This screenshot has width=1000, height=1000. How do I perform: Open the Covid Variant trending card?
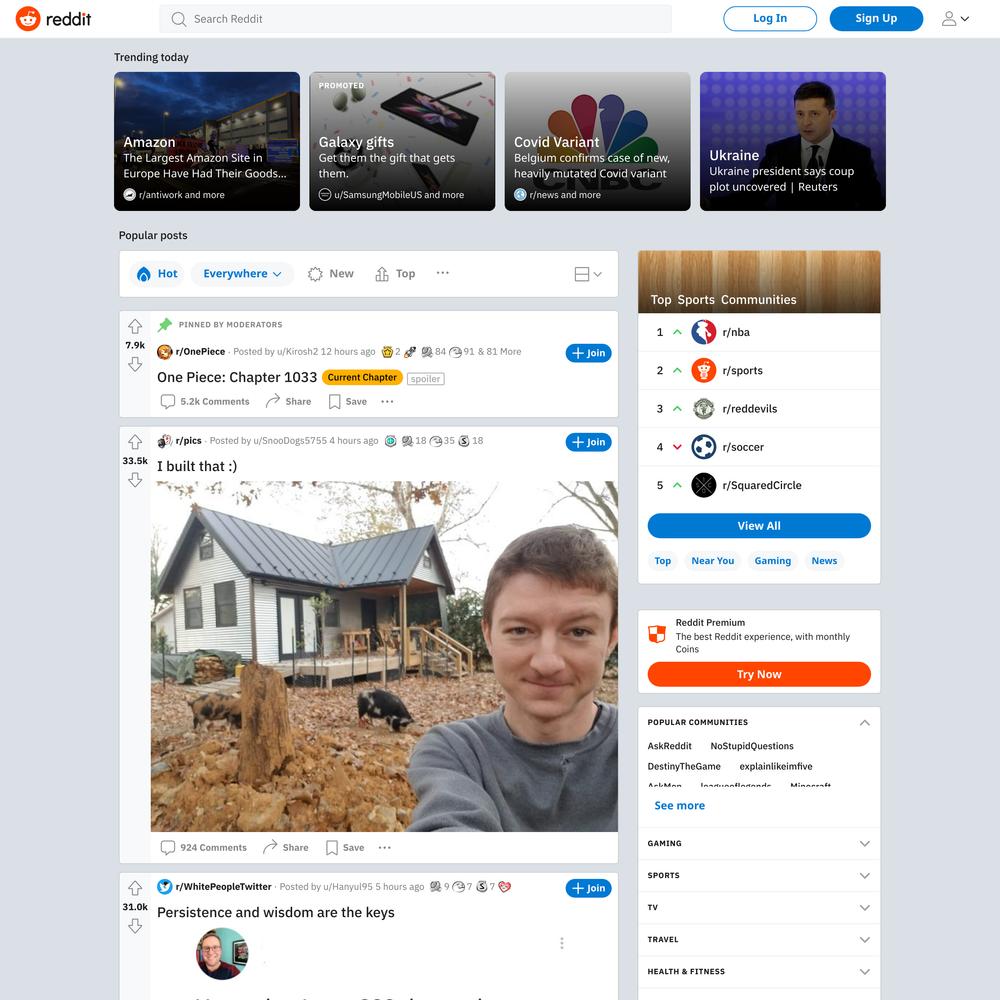click(x=597, y=141)
